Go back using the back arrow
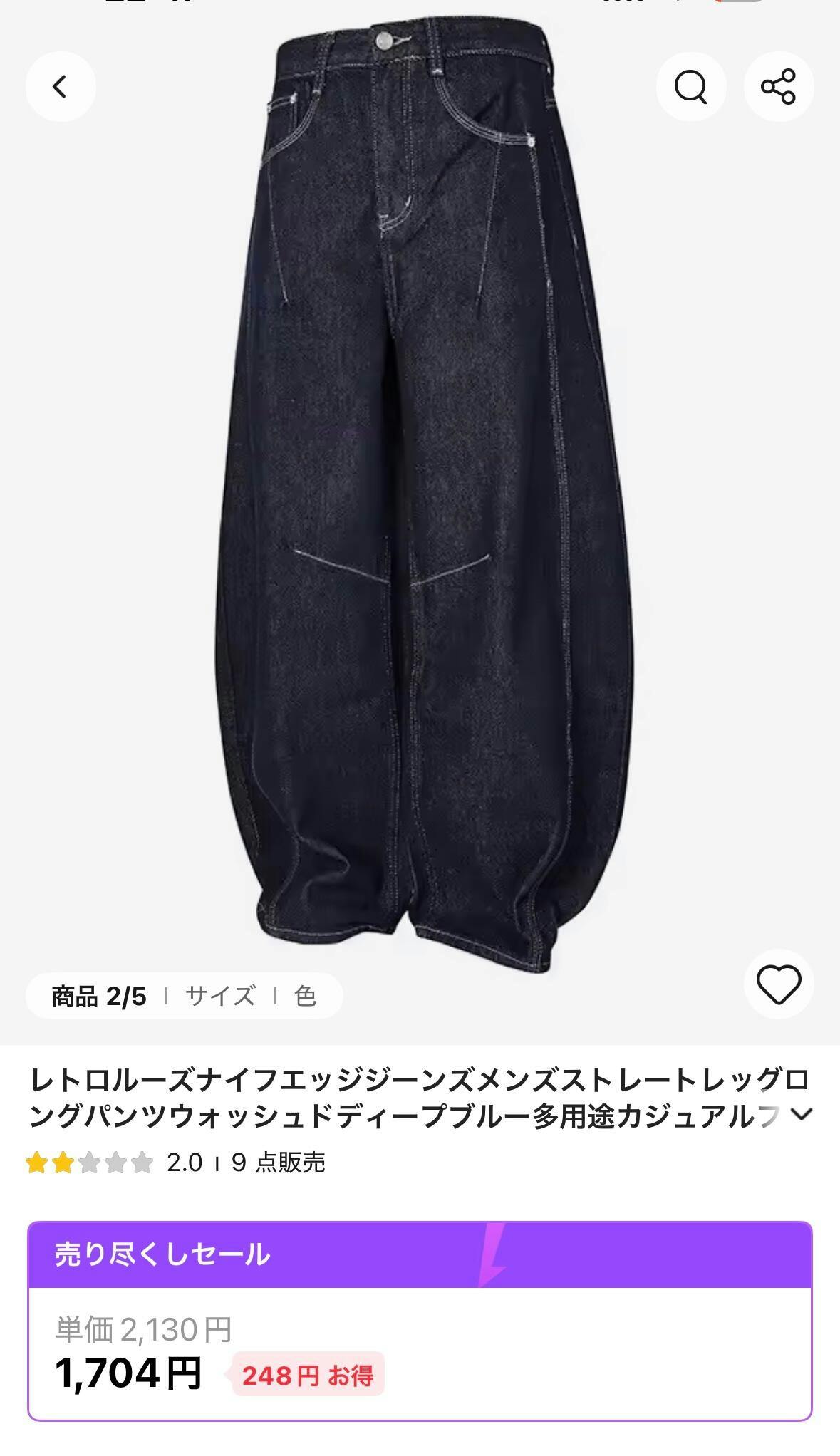This screenshot has height=1456, width=840. 61,87
